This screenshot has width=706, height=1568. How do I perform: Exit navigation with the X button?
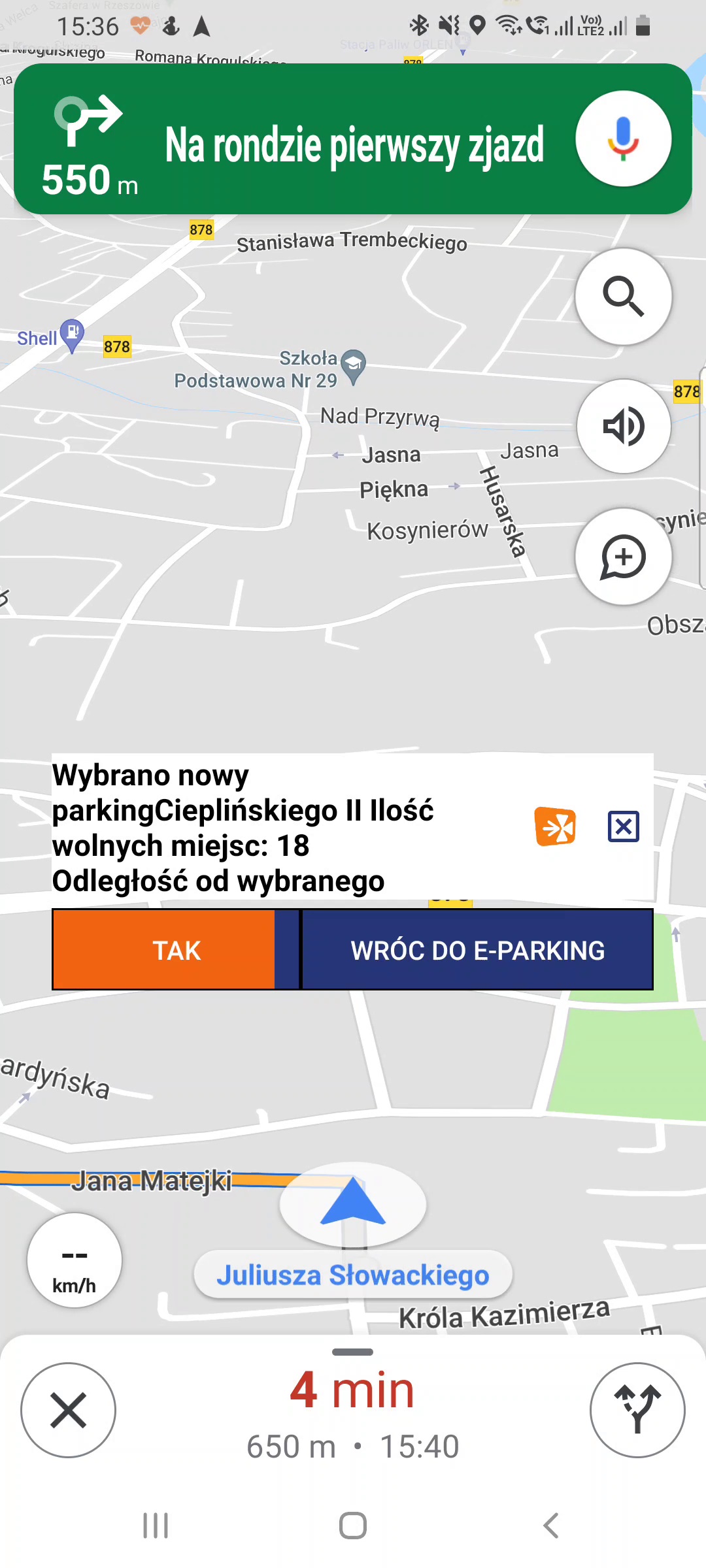tap(68, 1410)
